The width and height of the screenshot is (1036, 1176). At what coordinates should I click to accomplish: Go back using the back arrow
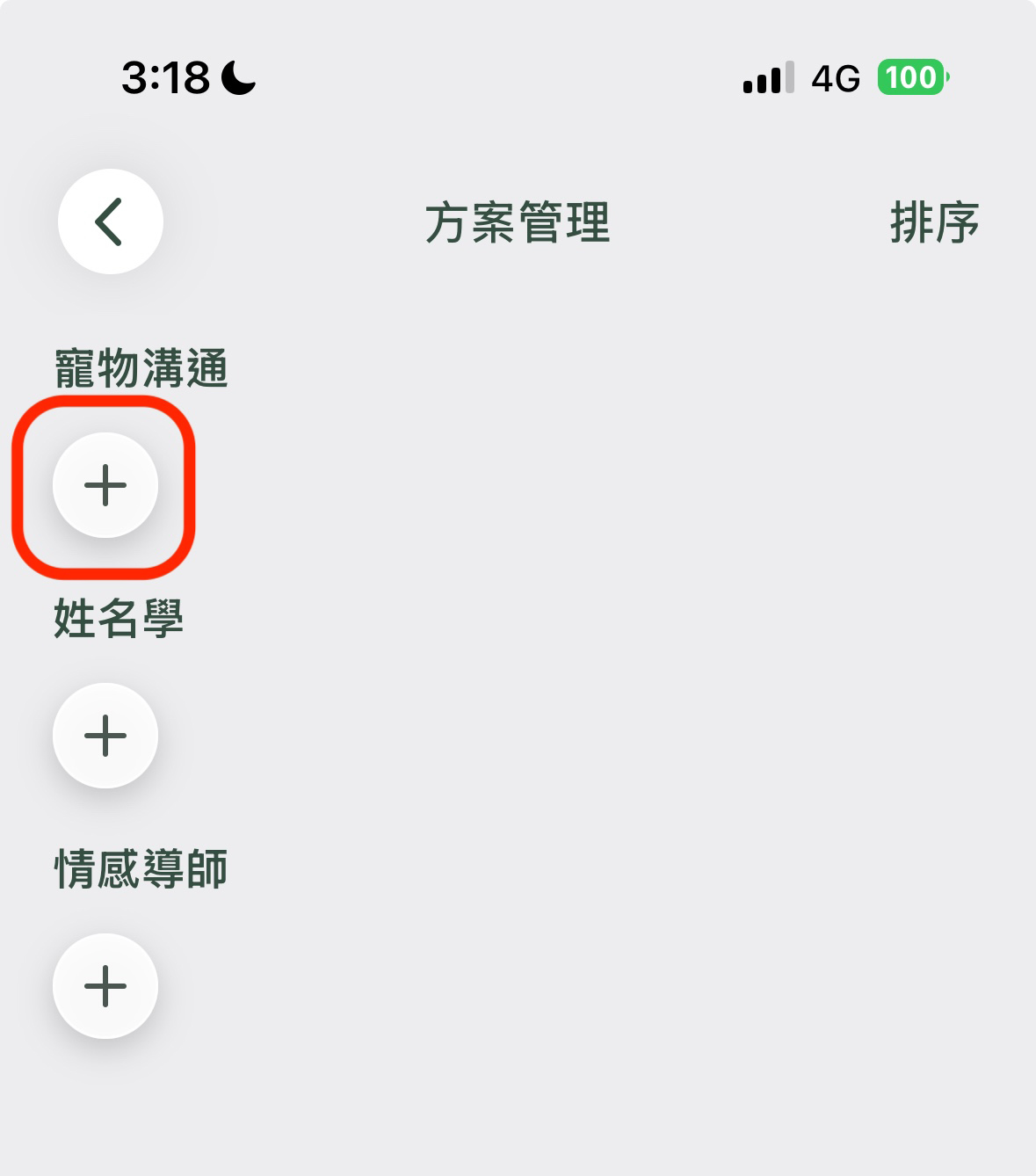[110, 221]
